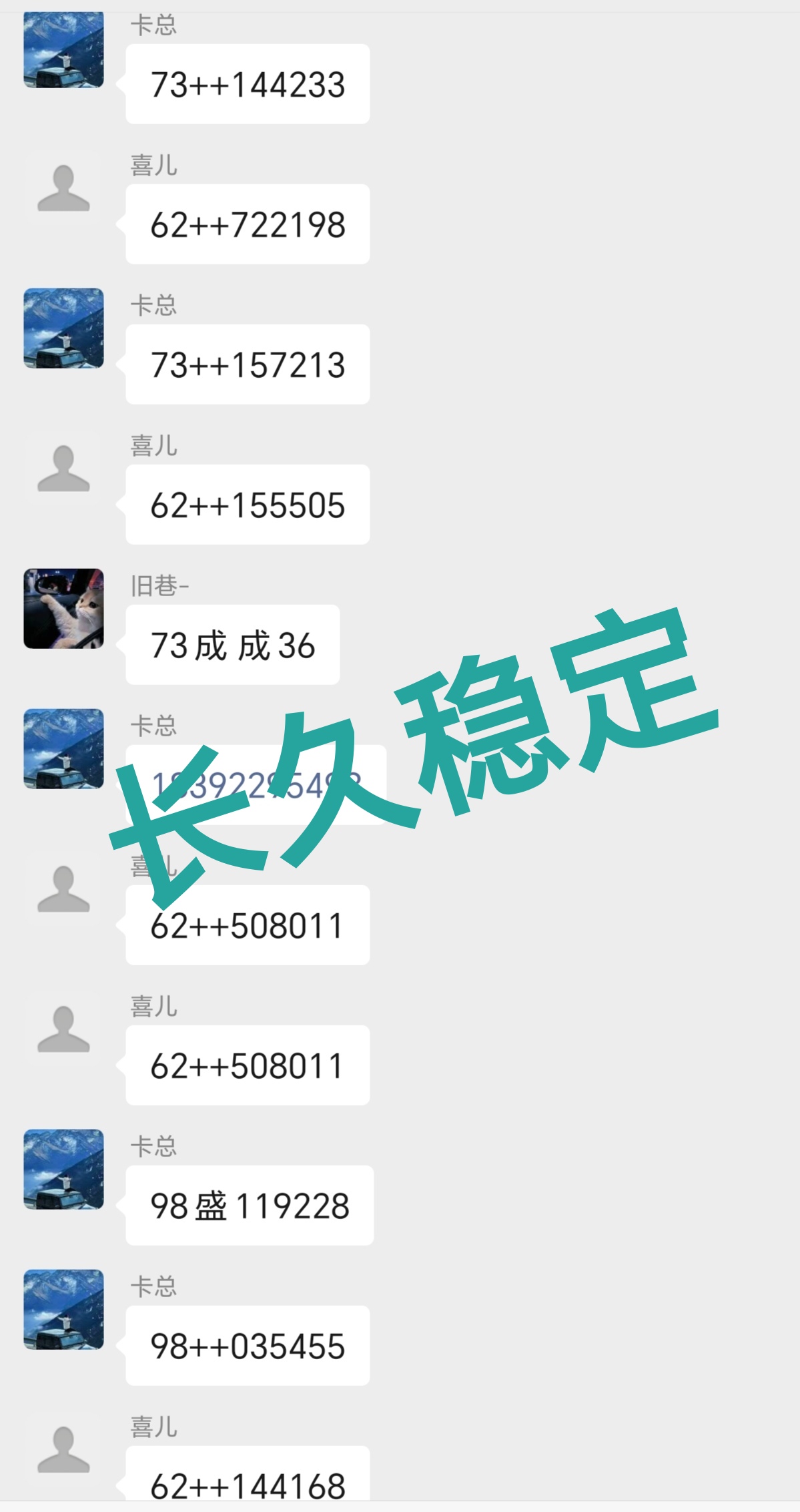Click the 62++155505 message bubble

tap(247, 505)
